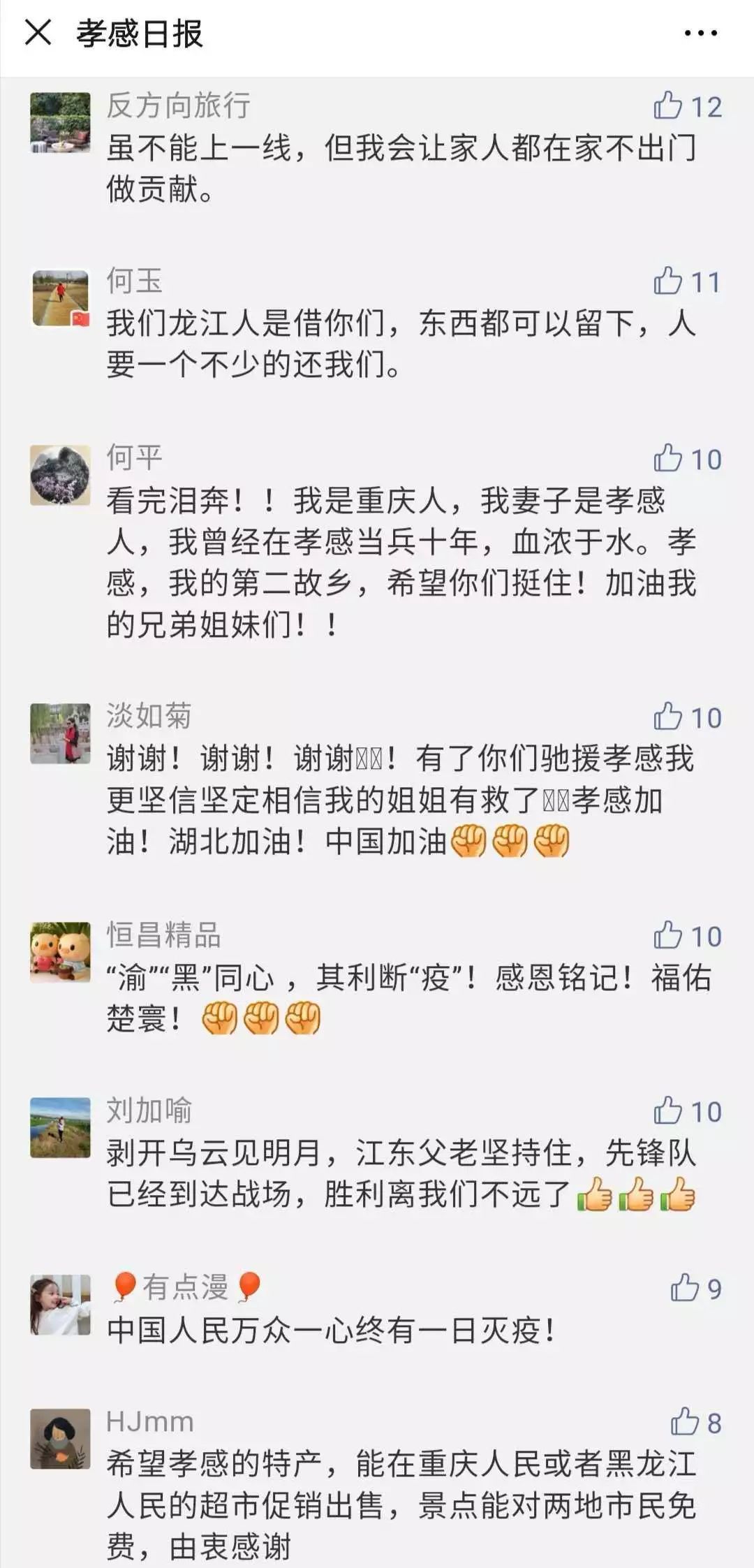Like HJmm's comment
The height and width of the screenshot is (1568, 754).
point(685,1423)
